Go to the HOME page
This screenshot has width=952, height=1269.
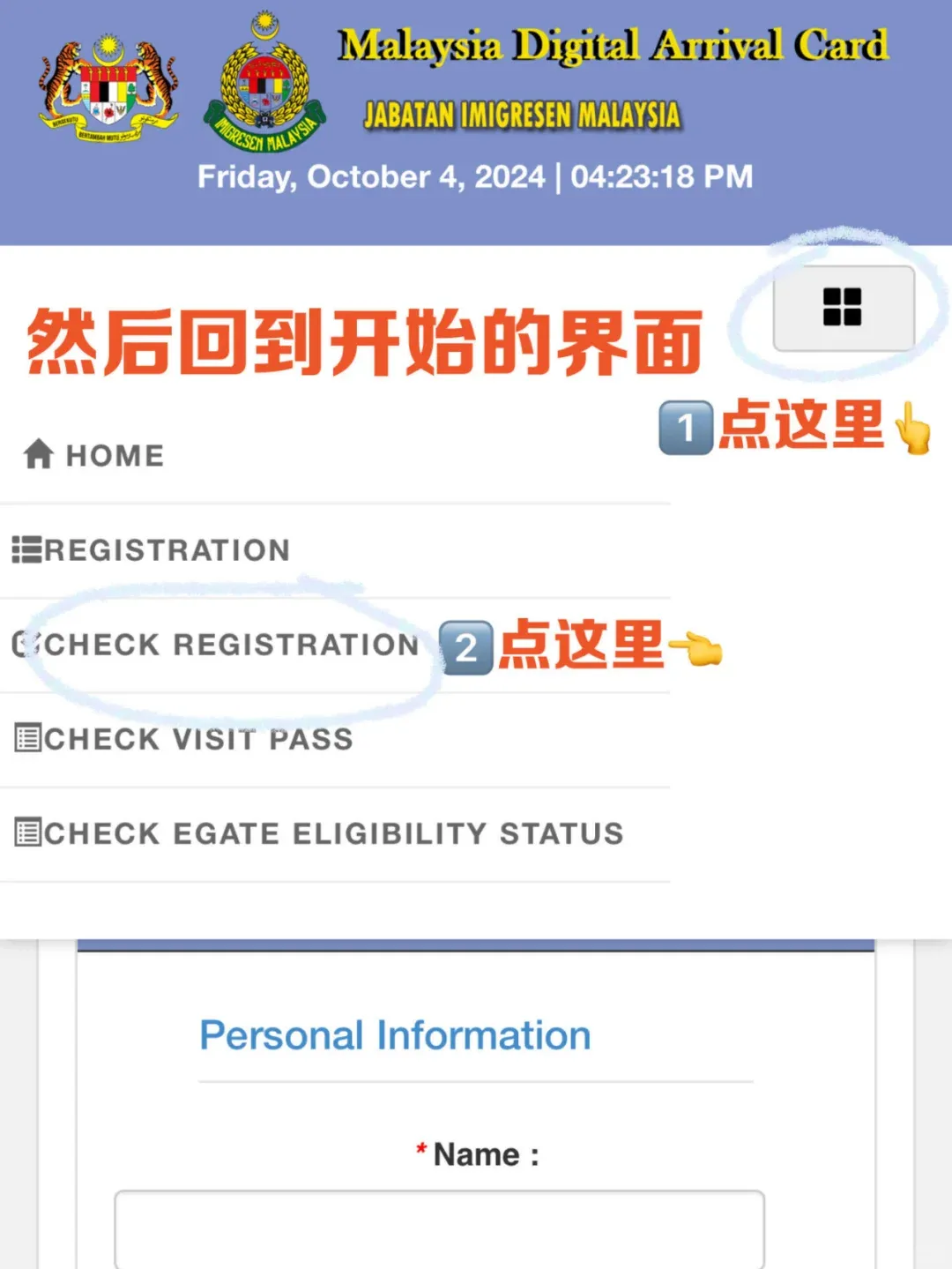tap(94, 455)
